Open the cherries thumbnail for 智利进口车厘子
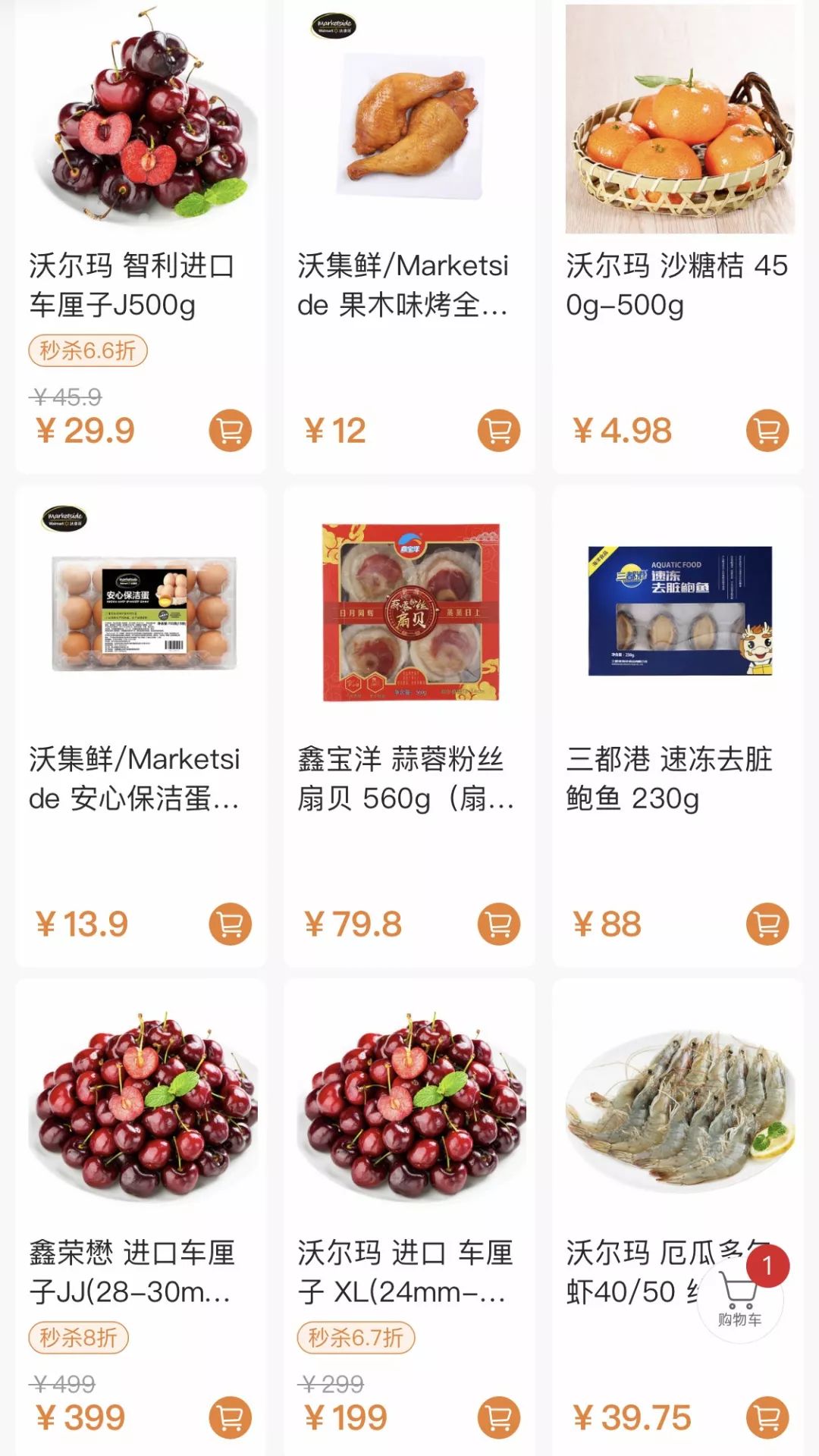This screenshot has width=819, height=1456. coord(136,121)
